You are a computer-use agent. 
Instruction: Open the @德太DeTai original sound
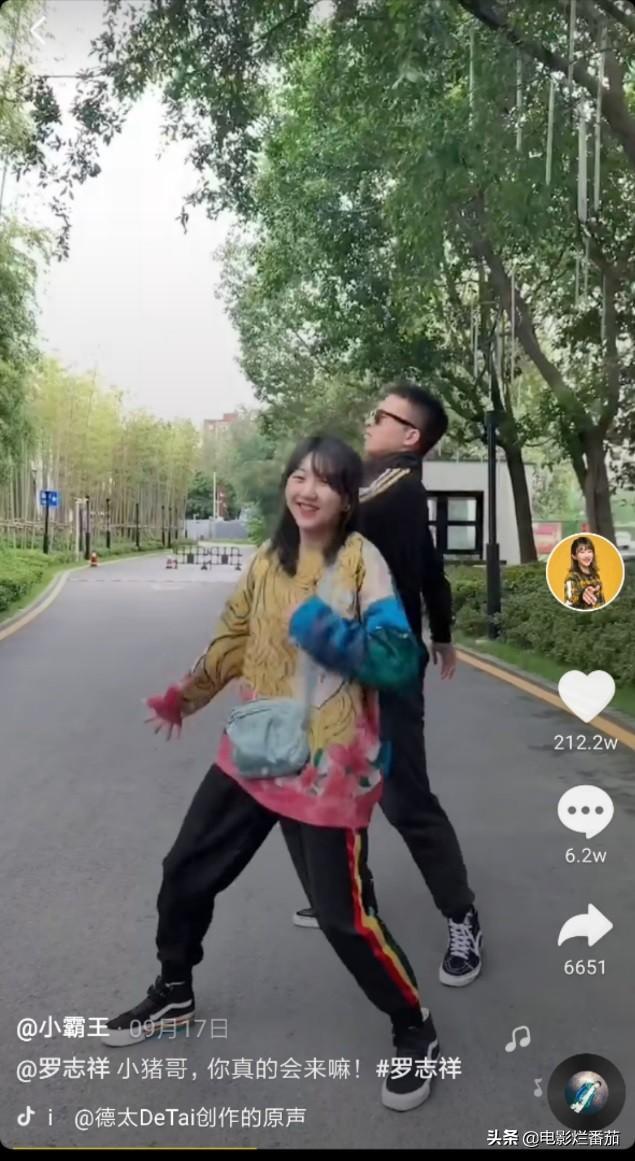[189, 1117]
